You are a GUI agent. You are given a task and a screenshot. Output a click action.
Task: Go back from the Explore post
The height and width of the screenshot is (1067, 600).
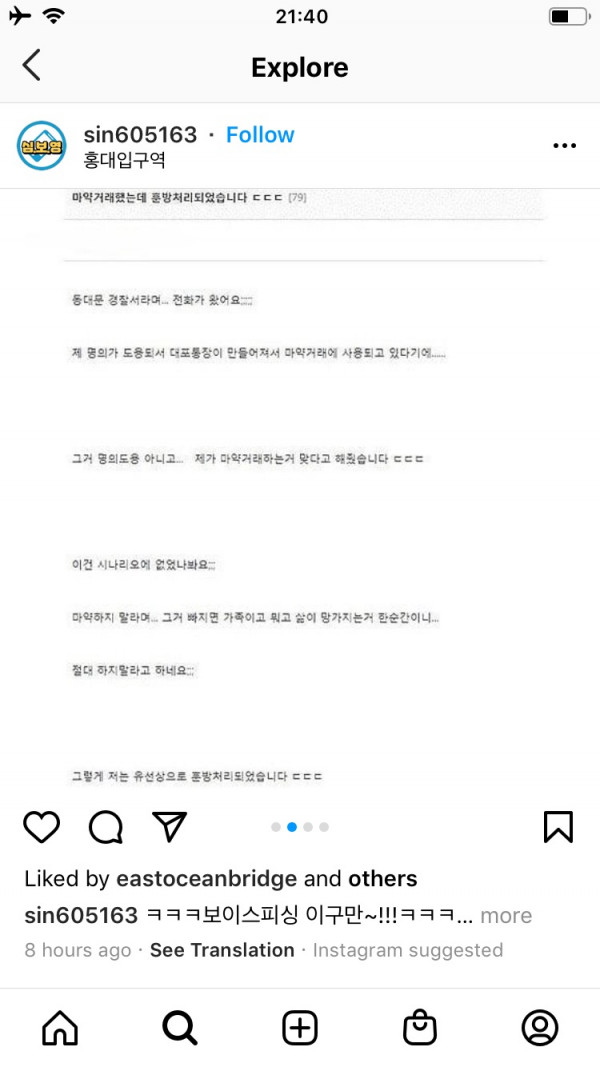32,66
